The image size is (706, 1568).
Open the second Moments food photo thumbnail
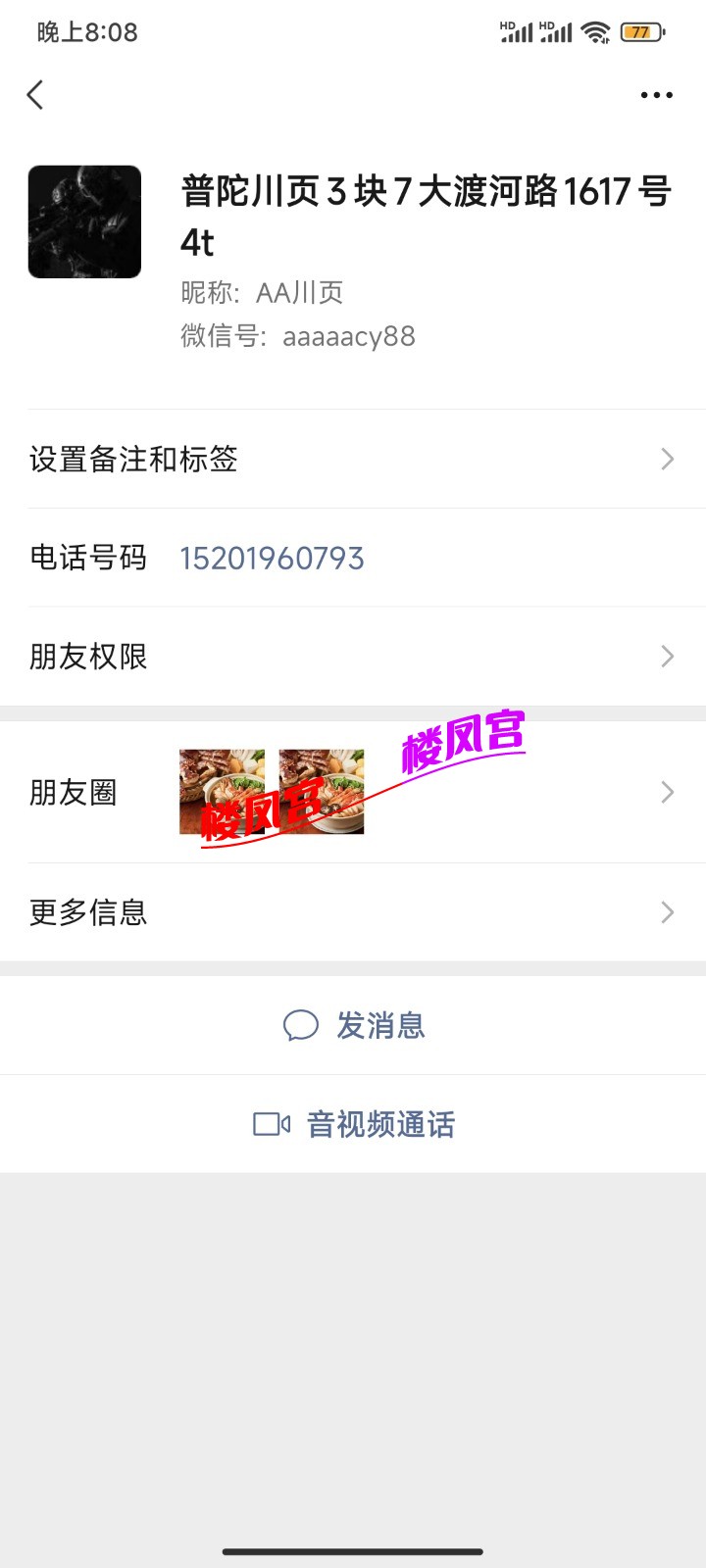coord(321,792)
